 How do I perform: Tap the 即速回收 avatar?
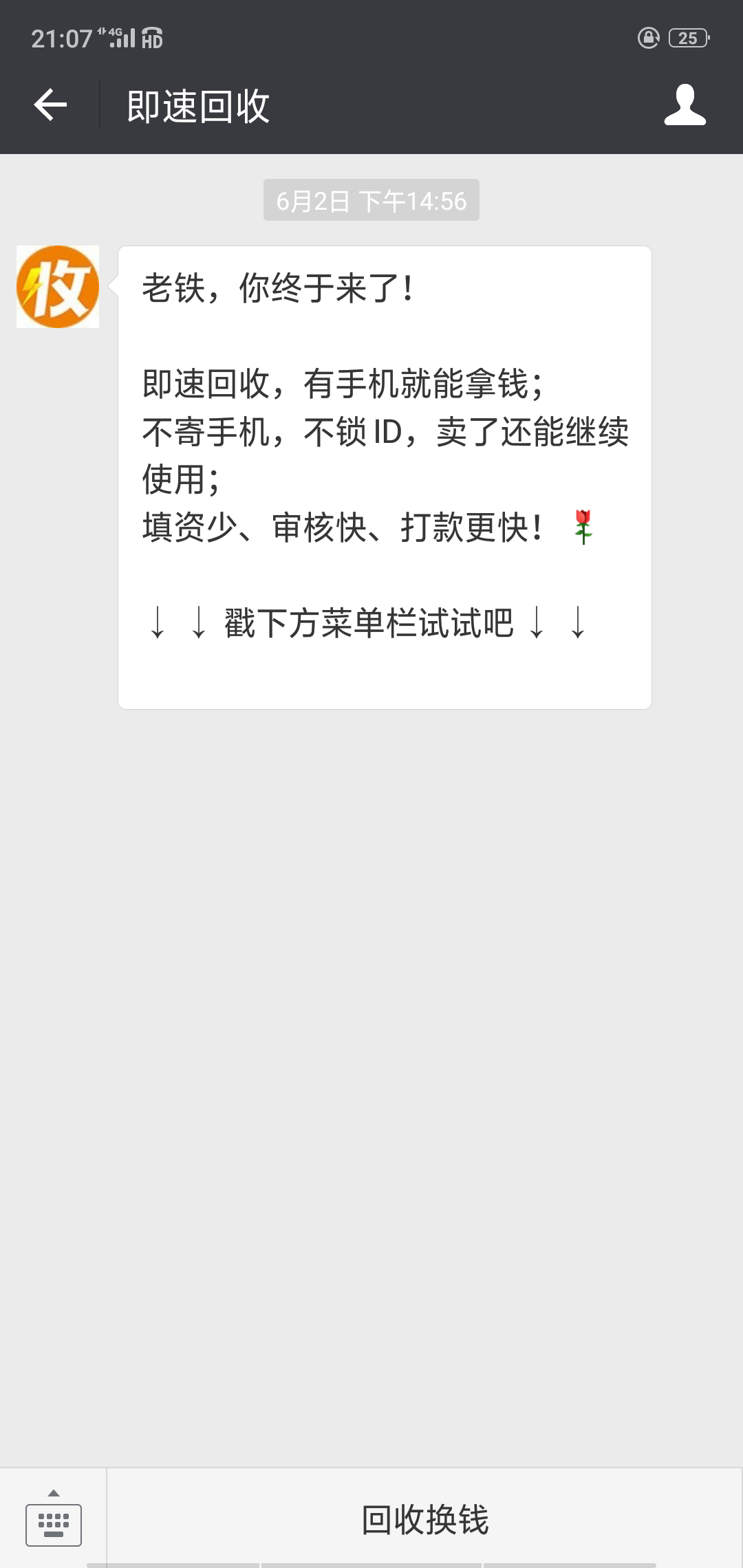pos(58,287)
